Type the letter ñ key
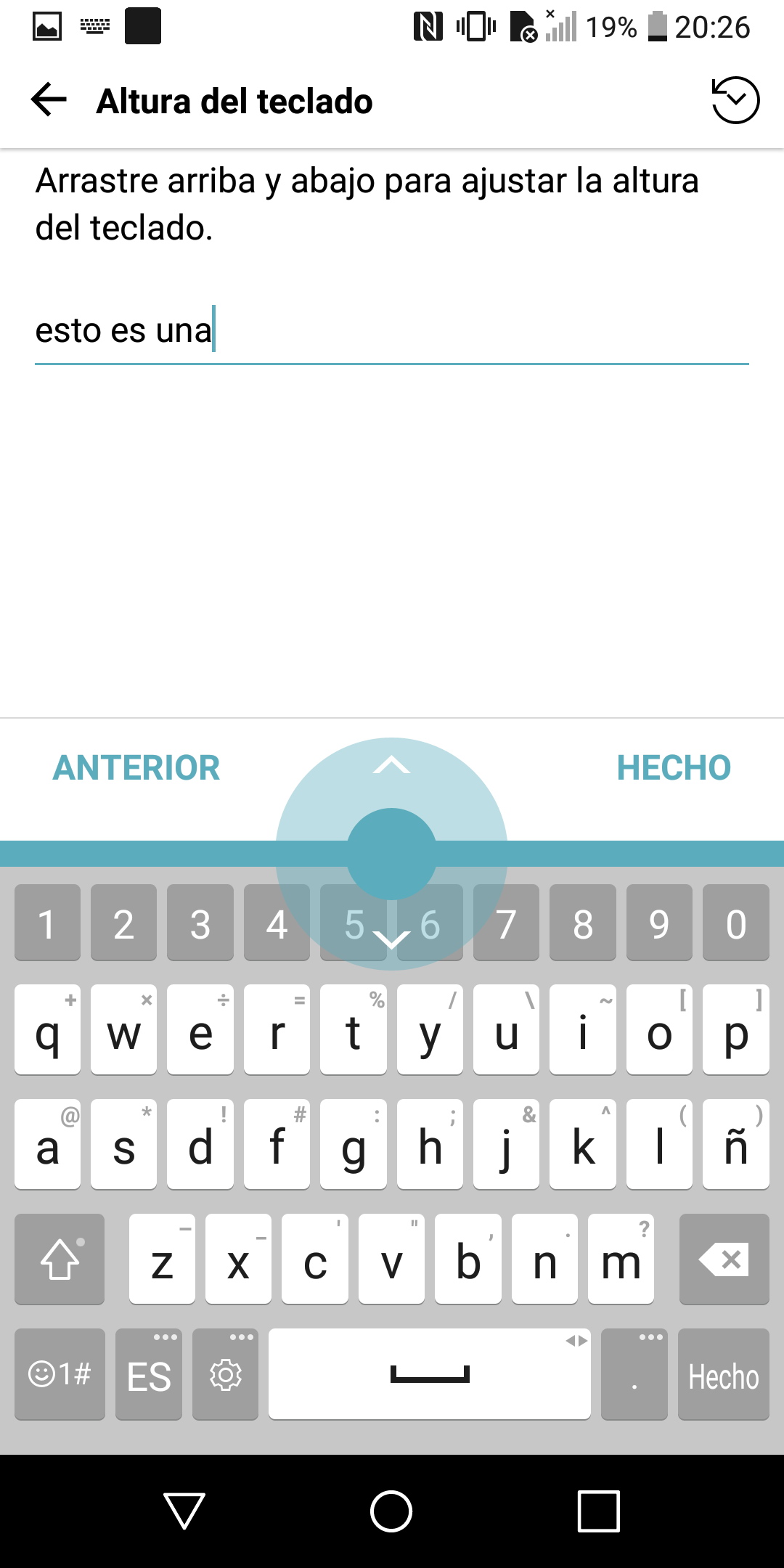This screenshot has width=784, height=1568. point(736,1144)
